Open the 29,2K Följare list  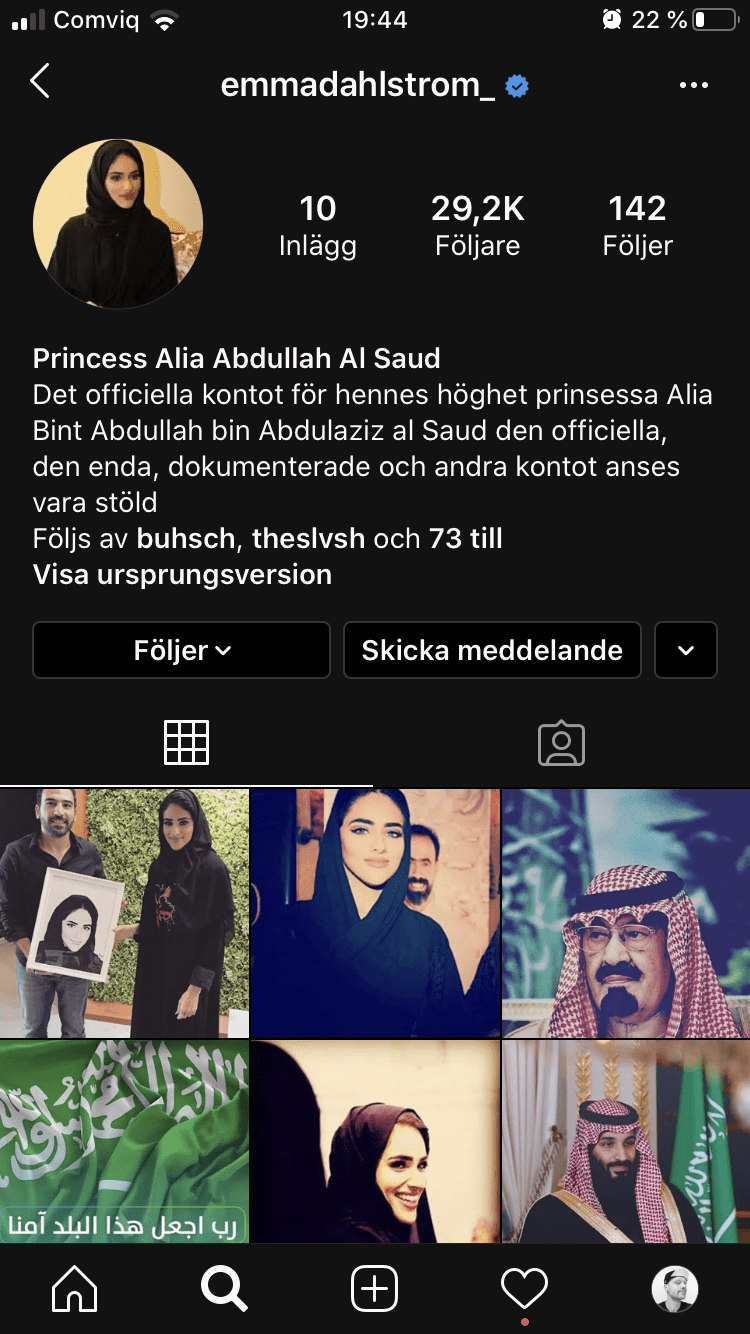pos(477,225)
